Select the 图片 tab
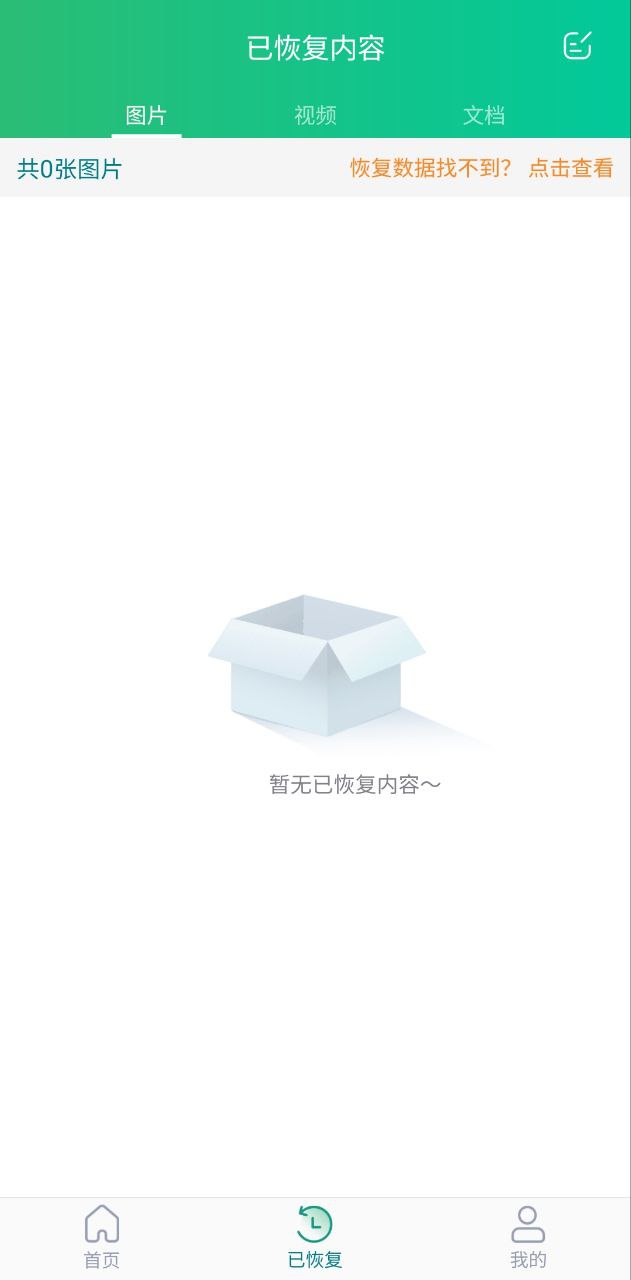The image size is (631, 1280). (x=146, y=115)
